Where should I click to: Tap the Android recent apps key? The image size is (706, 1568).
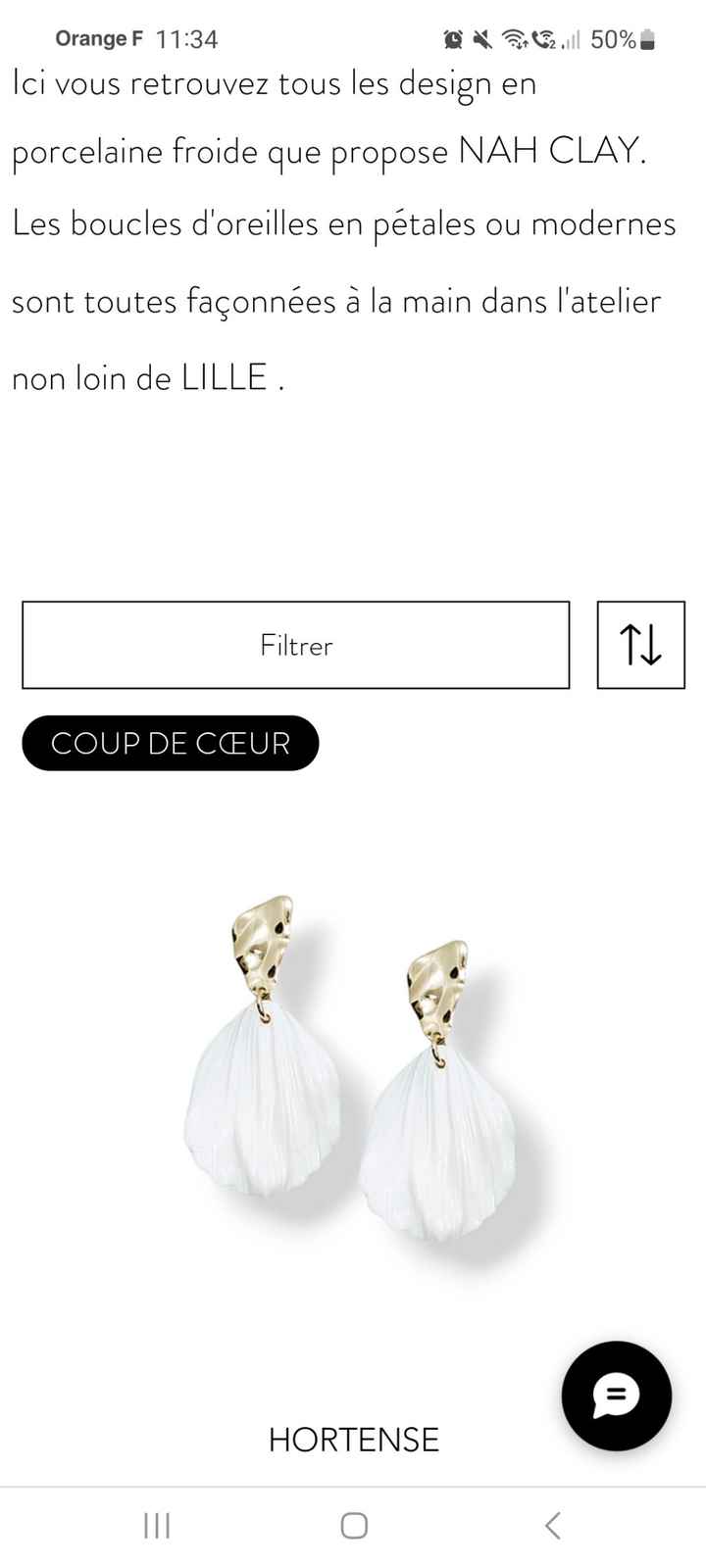click(x=156, y=1525)
